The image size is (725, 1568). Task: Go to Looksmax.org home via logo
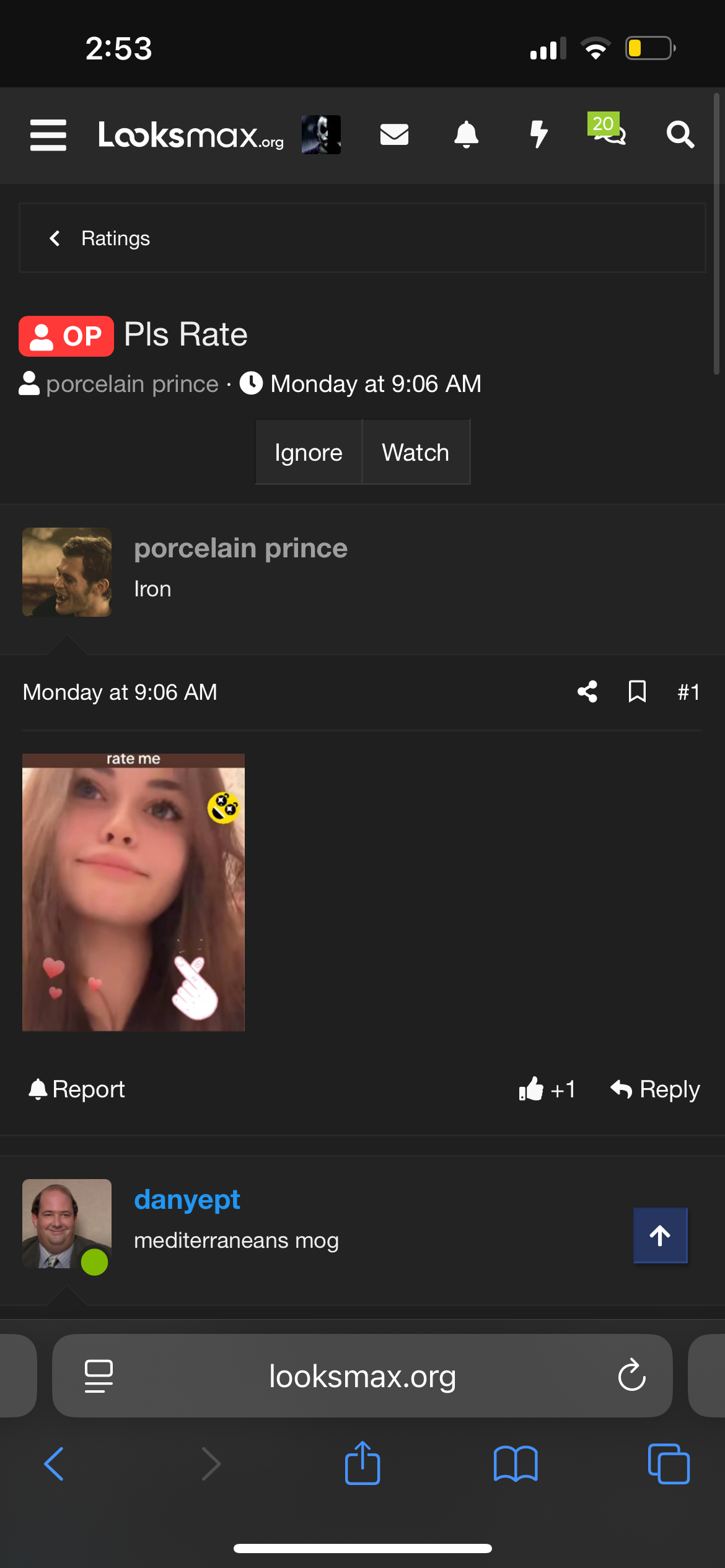click(191, 135)
